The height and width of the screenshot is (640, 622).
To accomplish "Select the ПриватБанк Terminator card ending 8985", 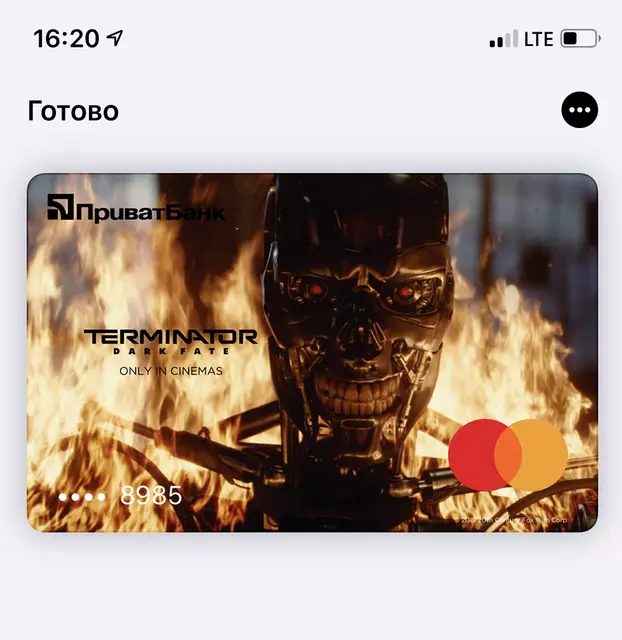I will 312,352.
